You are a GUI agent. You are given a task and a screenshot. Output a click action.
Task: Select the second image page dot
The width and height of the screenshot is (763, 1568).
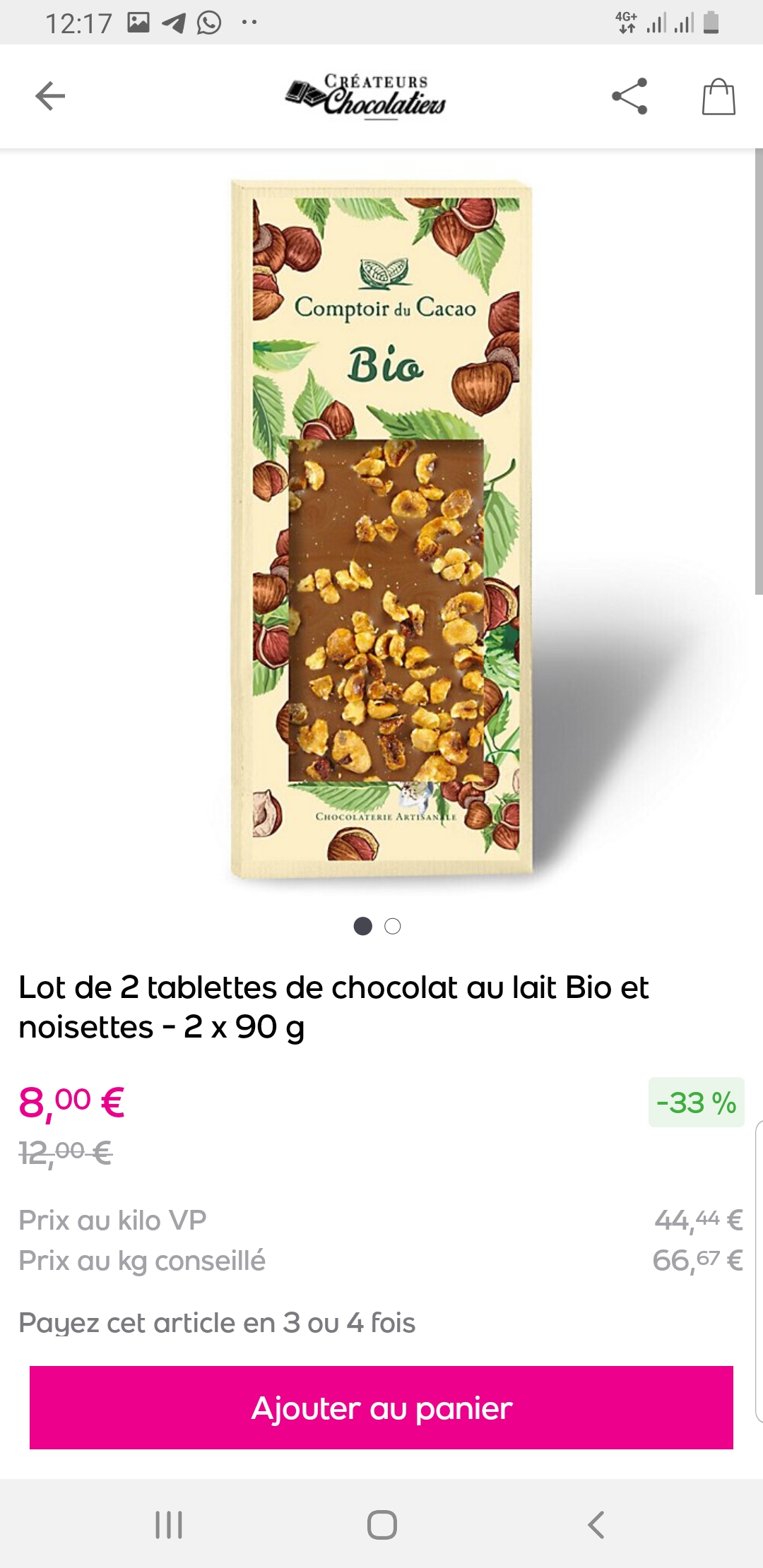tap(393, 926)
